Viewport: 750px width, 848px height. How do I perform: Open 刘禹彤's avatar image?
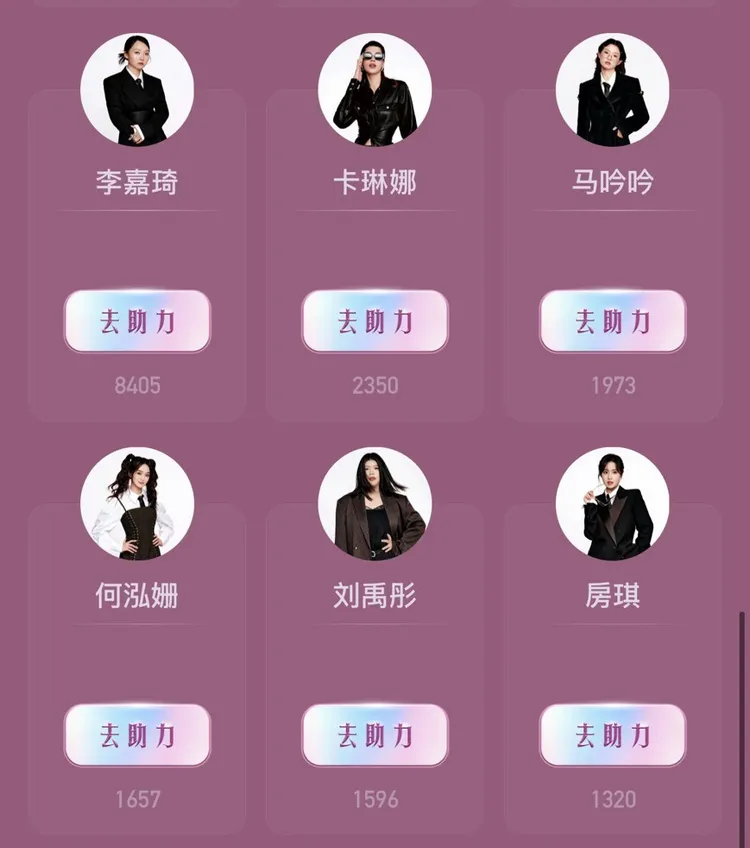click(x=374, y=505)
